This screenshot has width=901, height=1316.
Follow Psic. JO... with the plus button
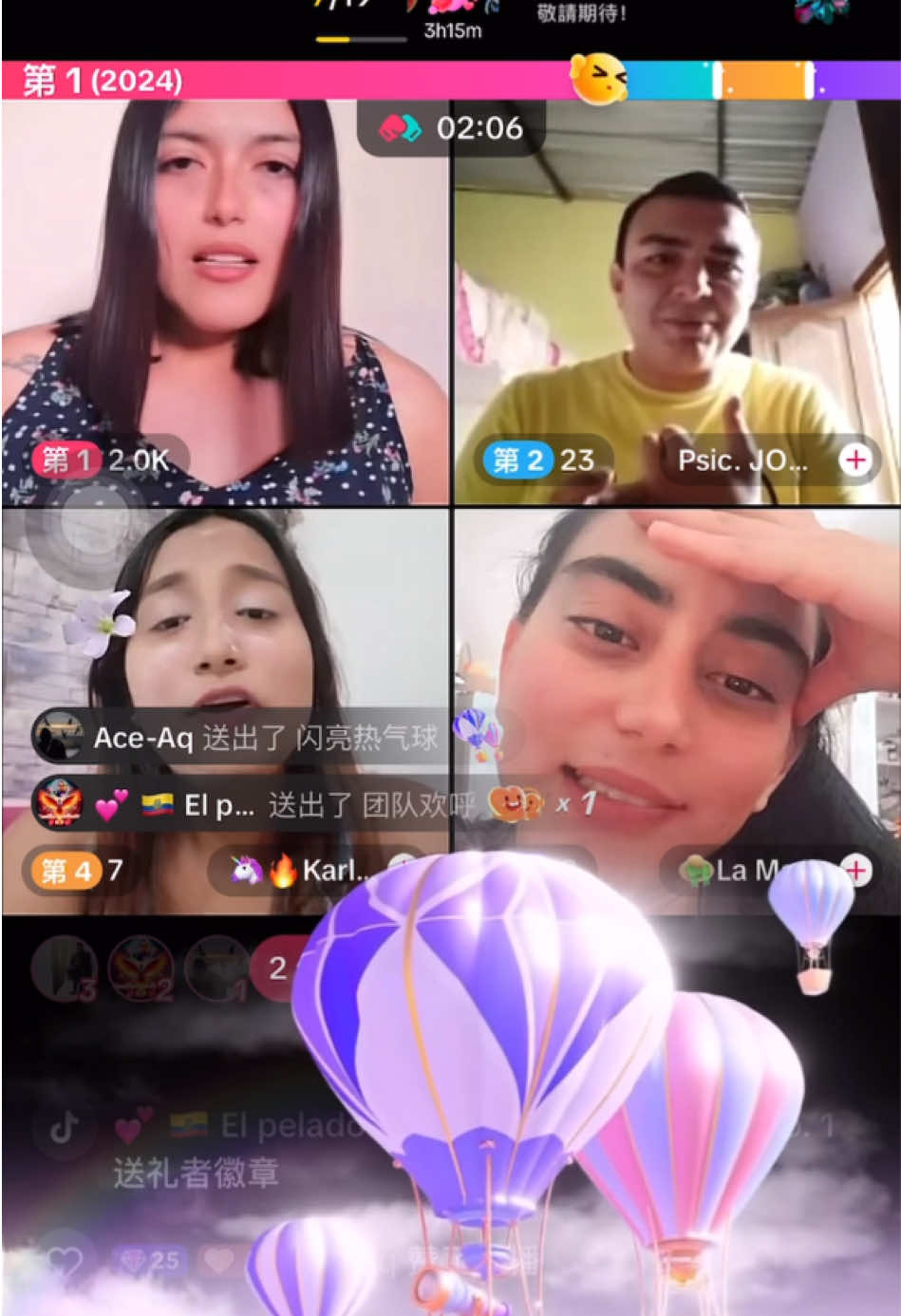[855, 461]
